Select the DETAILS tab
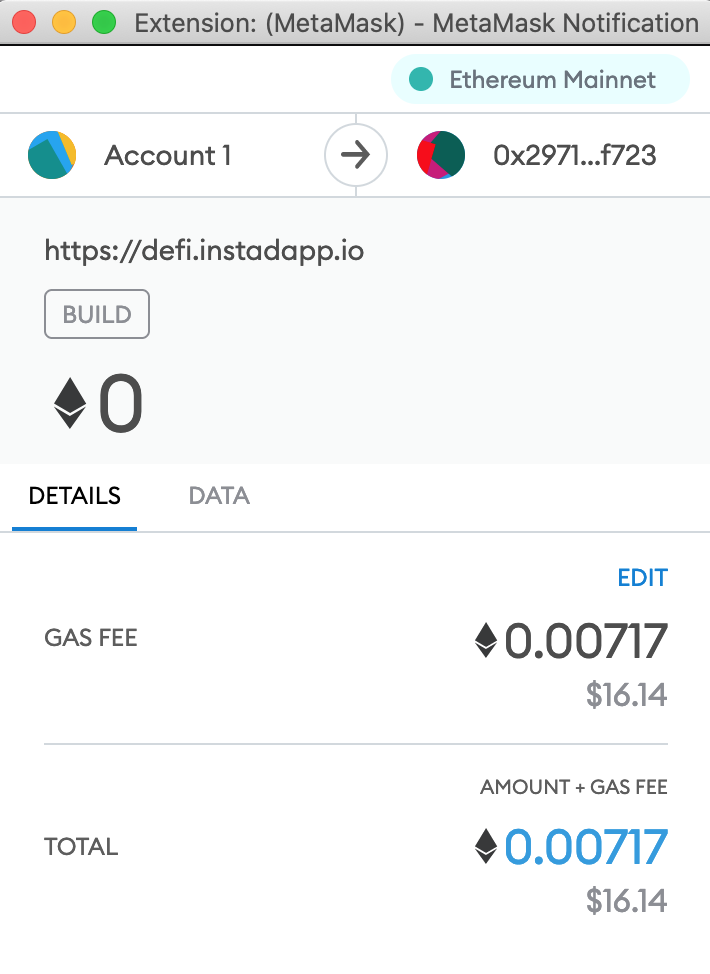The width and height of the screenshot is (710, 974). point(75,495)
